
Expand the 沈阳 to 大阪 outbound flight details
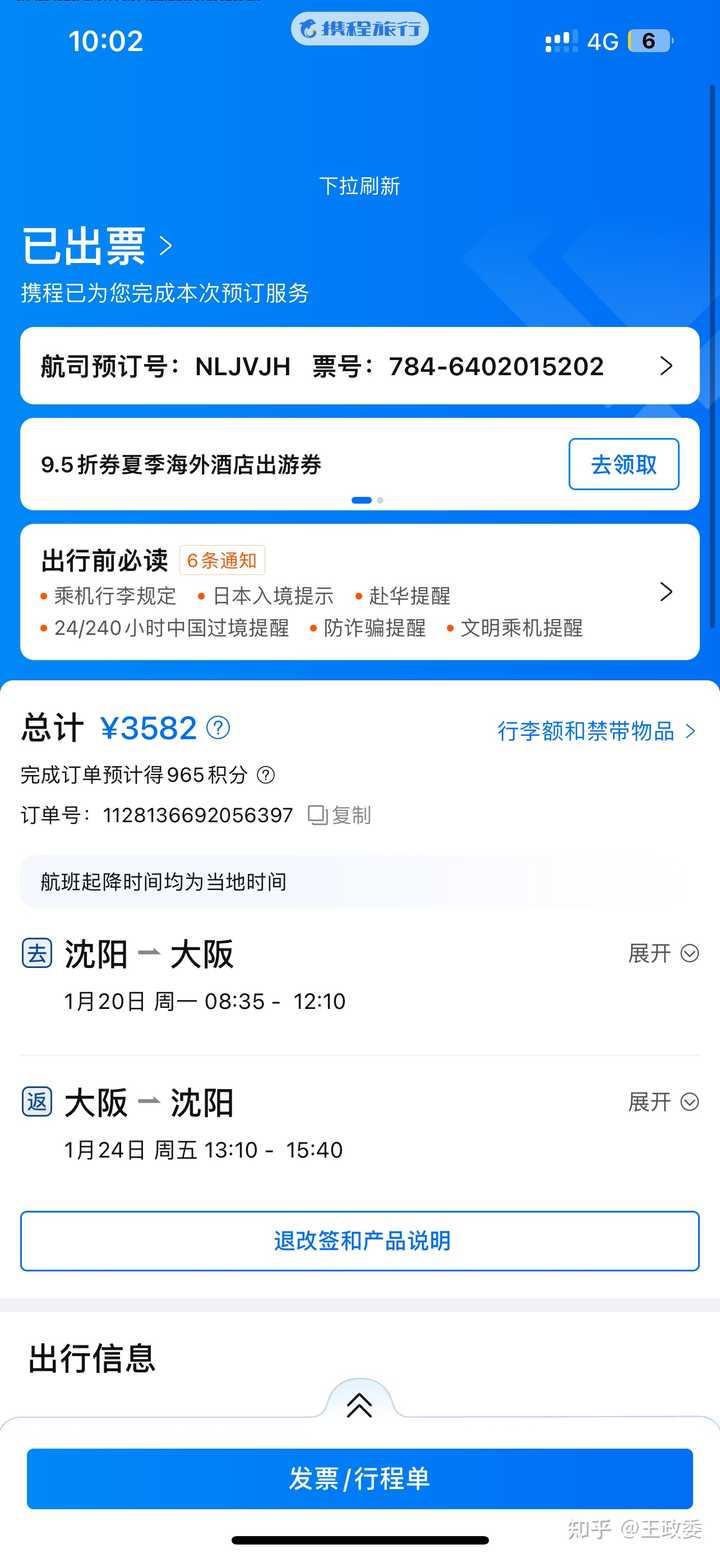pyautogui.click(x=662, y=953)
